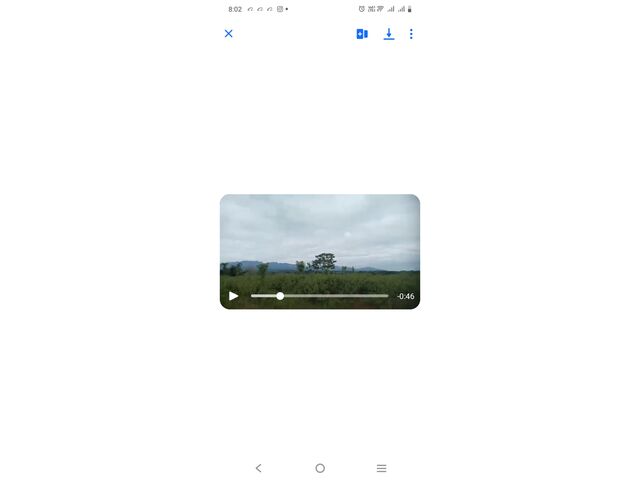Download the video file

click(x=389, y=34)
